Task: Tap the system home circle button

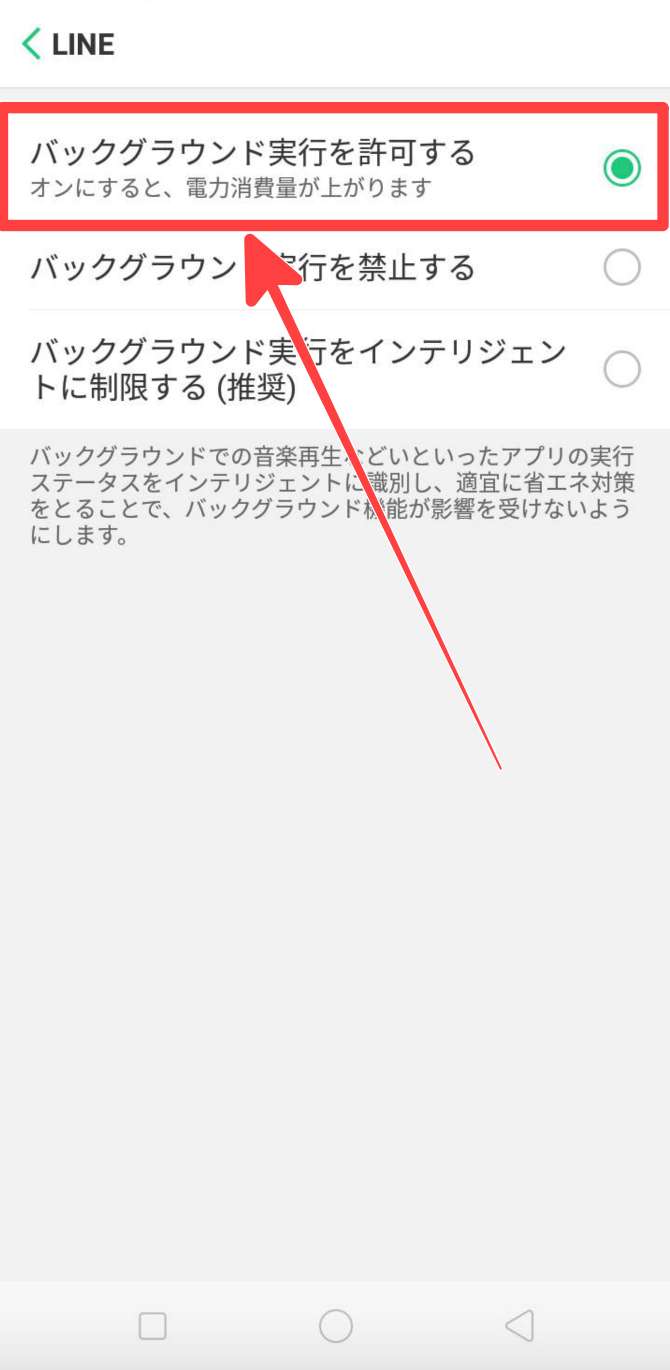Action: [x=335, y=1326]
